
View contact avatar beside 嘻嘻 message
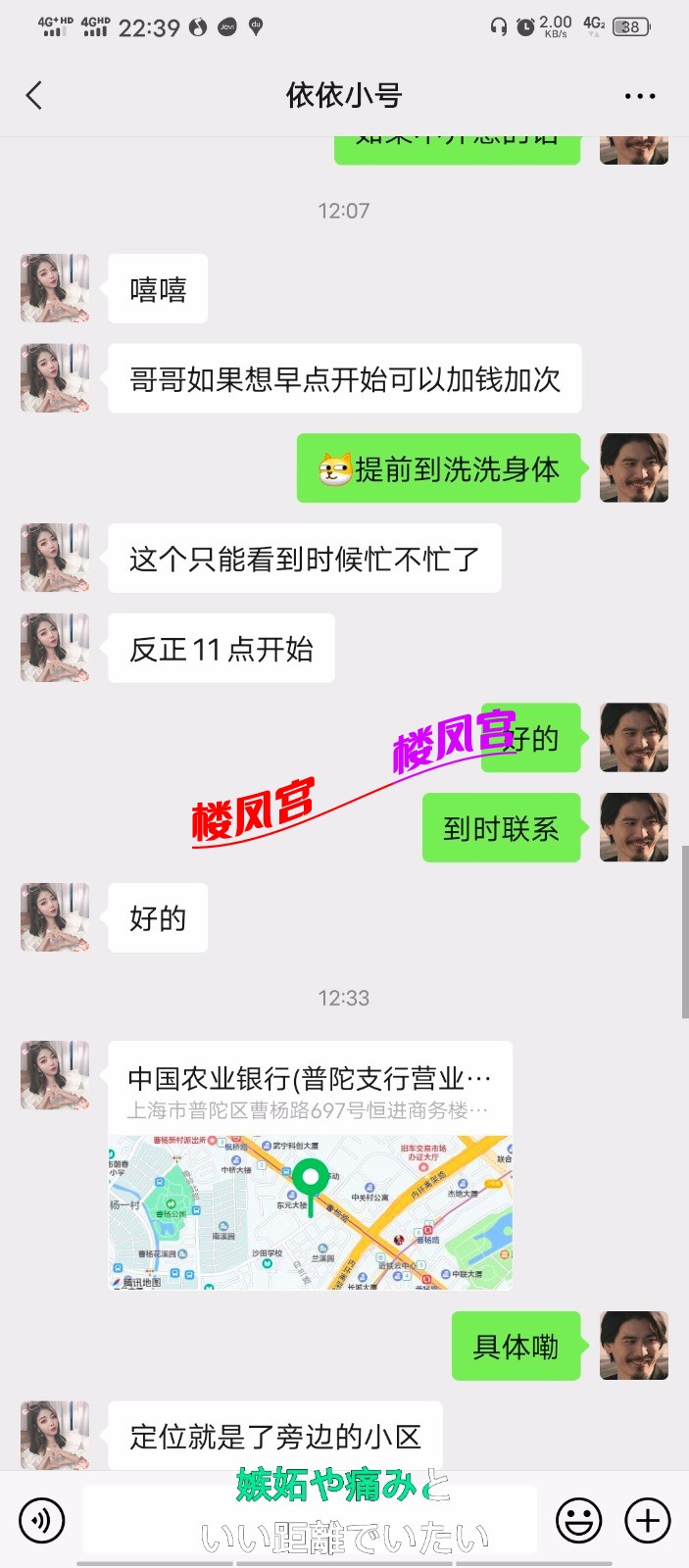(x=55, y=288)
